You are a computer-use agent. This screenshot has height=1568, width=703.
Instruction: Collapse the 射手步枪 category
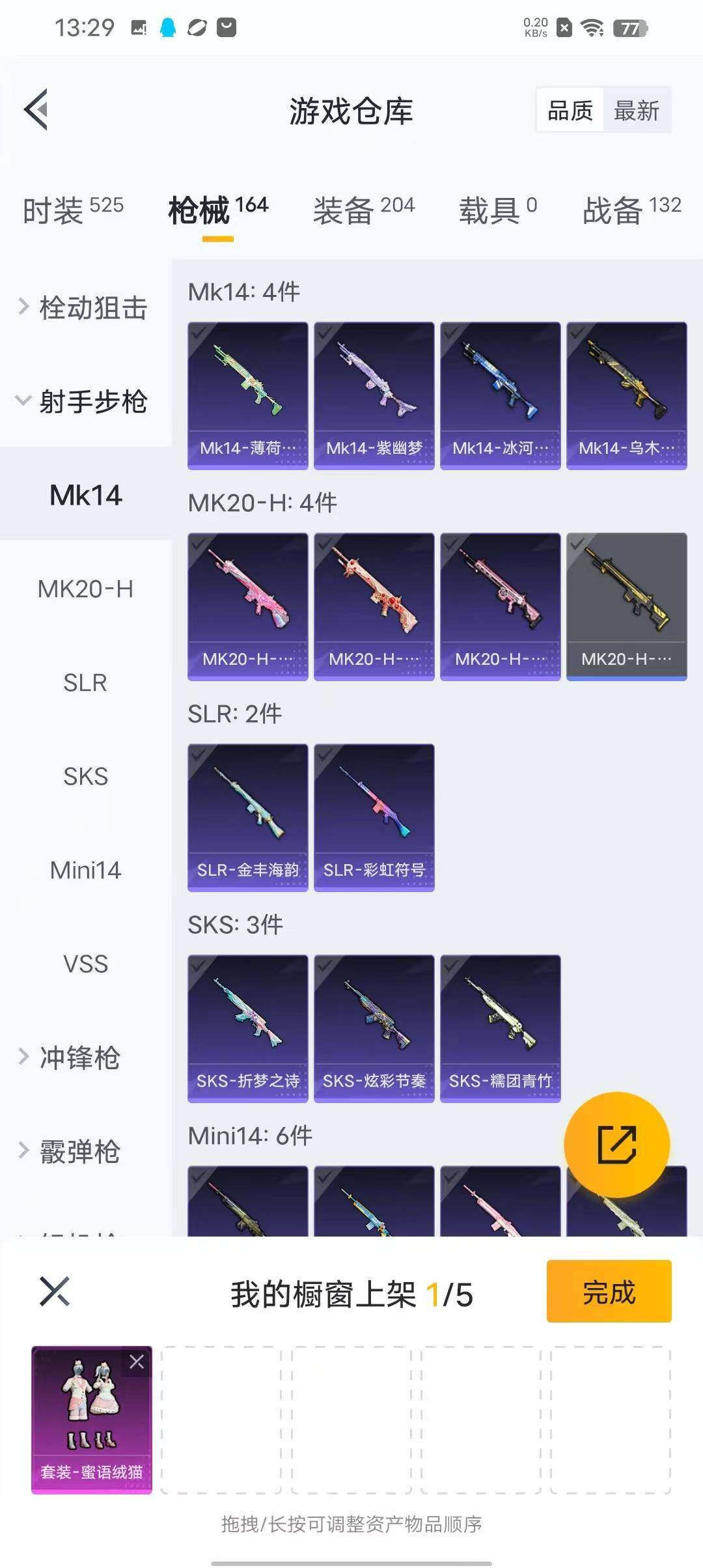coord(85,401)
